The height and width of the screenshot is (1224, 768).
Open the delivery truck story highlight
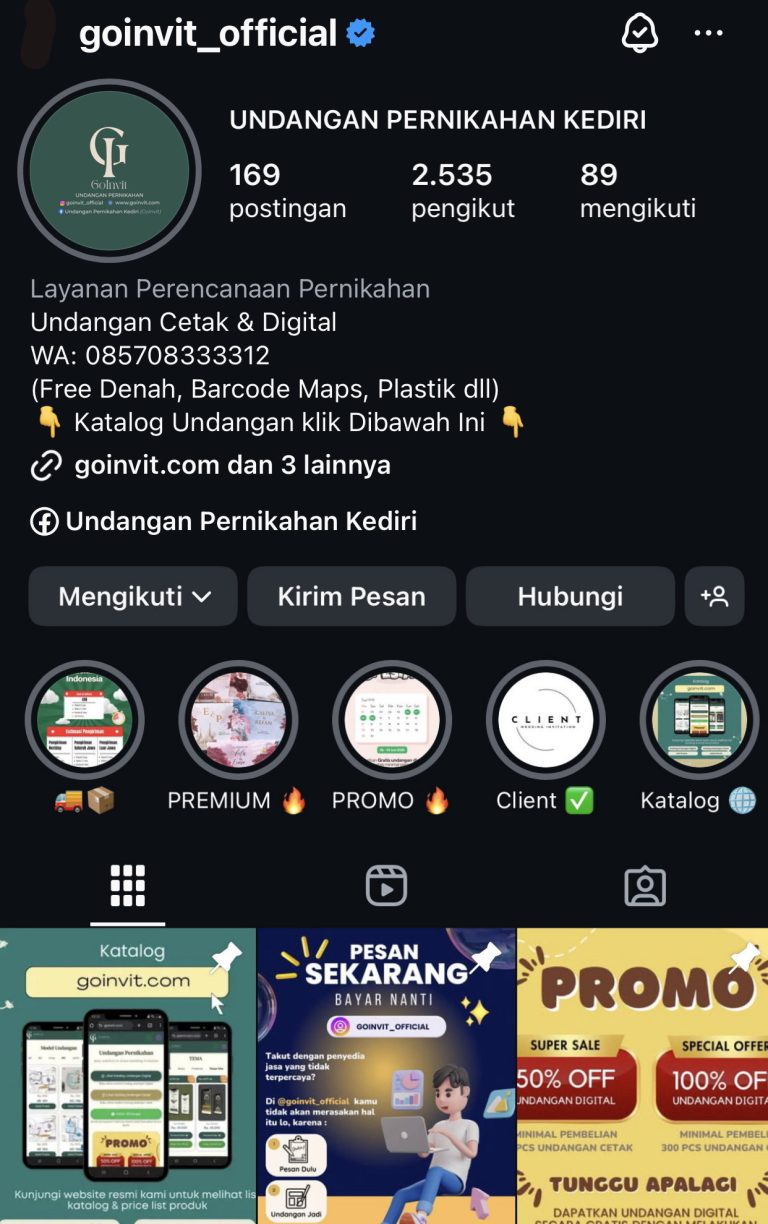[x=85, y=721]
